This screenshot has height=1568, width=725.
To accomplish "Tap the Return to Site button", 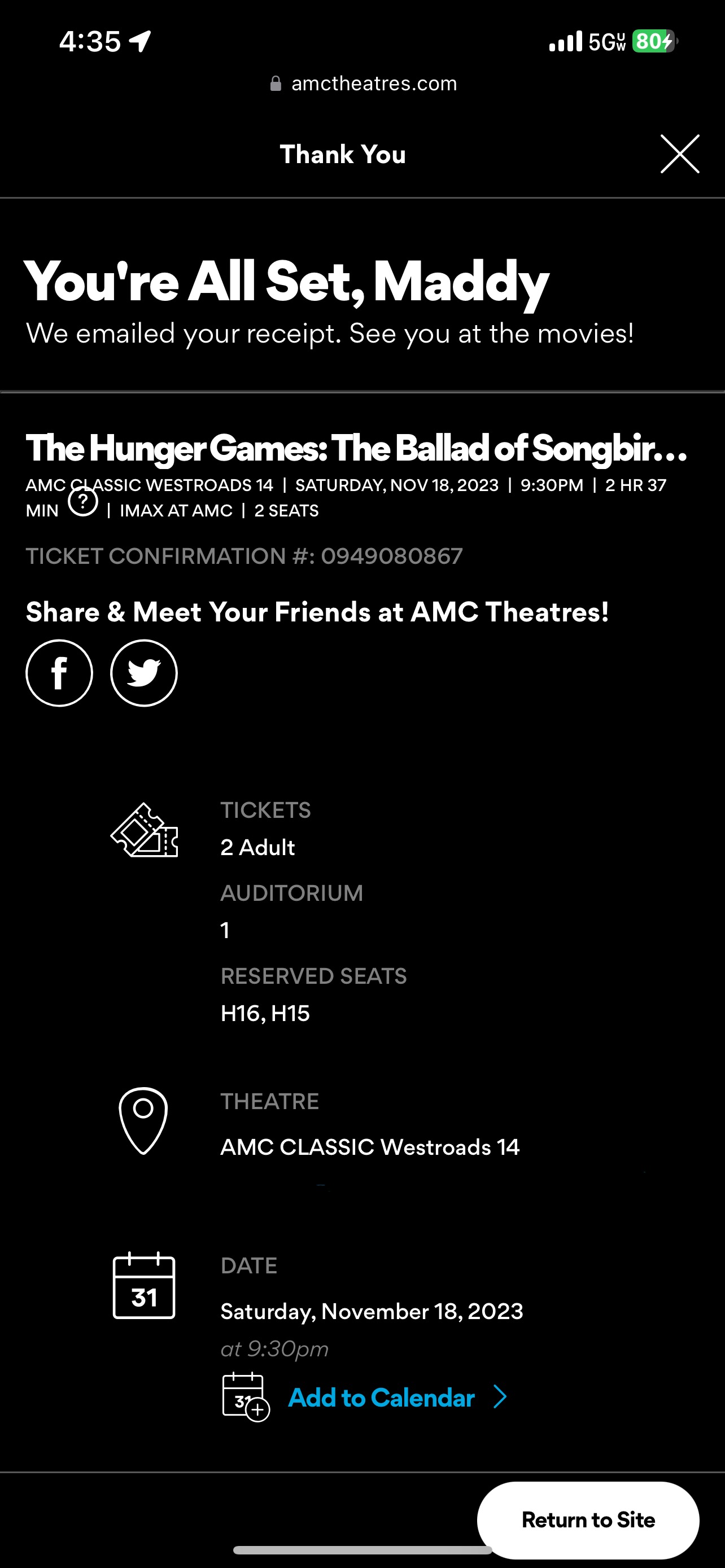I will pyautogui.click(x=588, y=1520).
